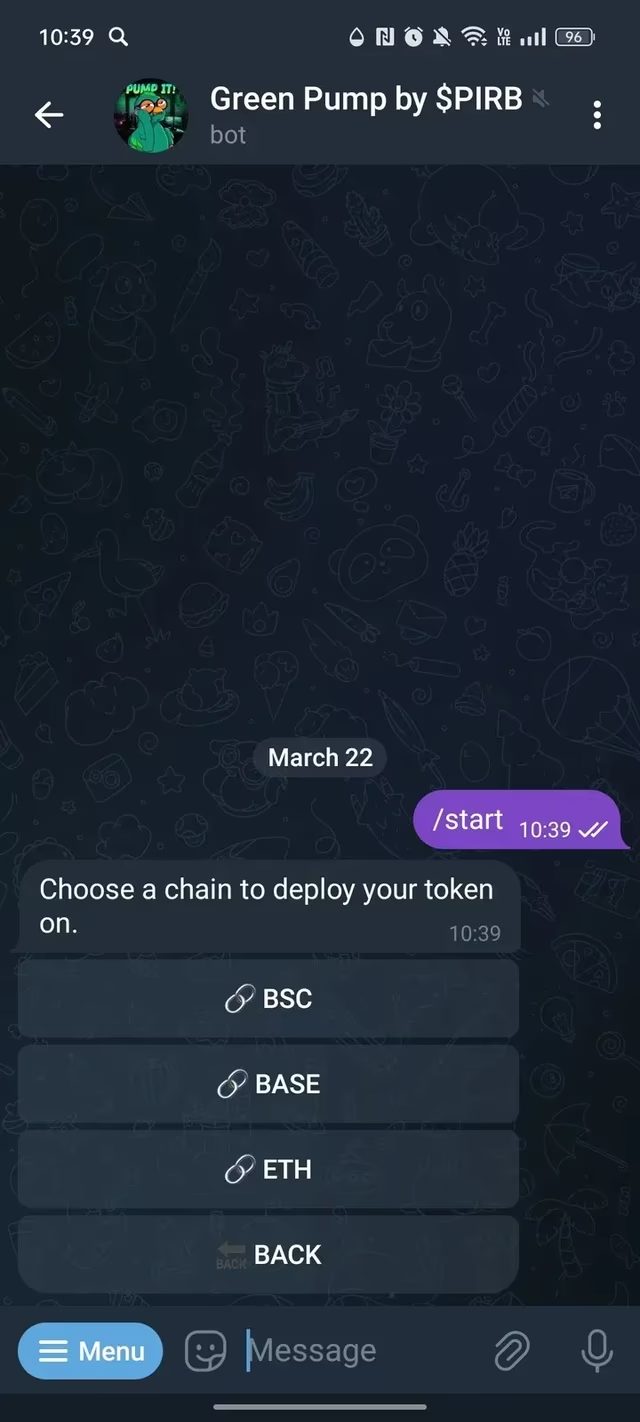Tap the BACK bot button
The image size is (640, 1422).
(x=268, y=1254)
